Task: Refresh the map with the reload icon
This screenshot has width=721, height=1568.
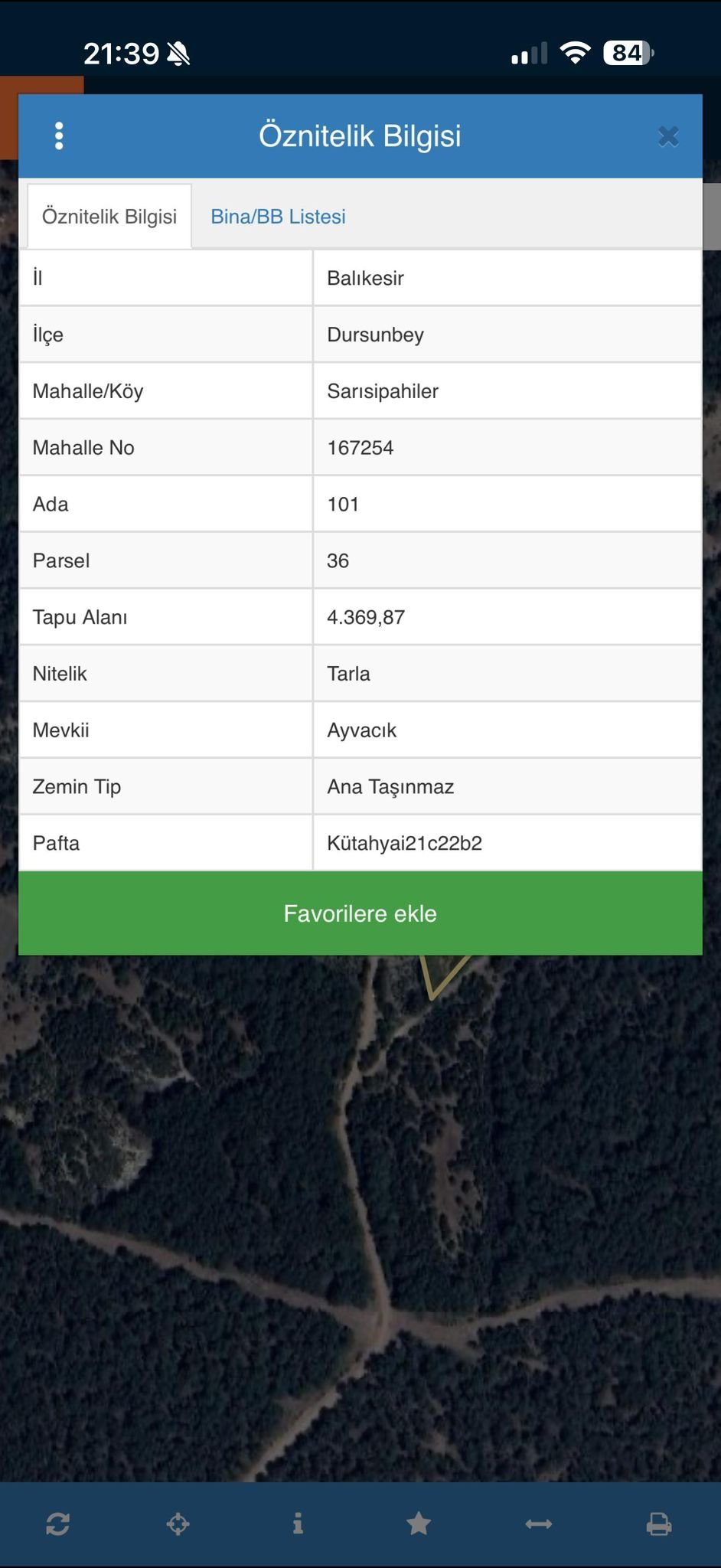Action: click(58, 1524)
